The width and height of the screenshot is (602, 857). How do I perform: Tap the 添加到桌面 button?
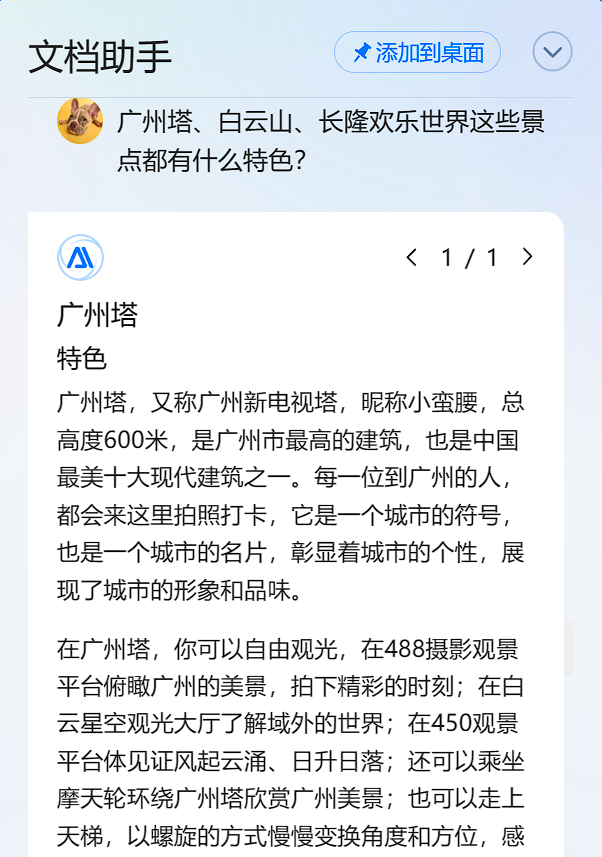click(417, 52)
